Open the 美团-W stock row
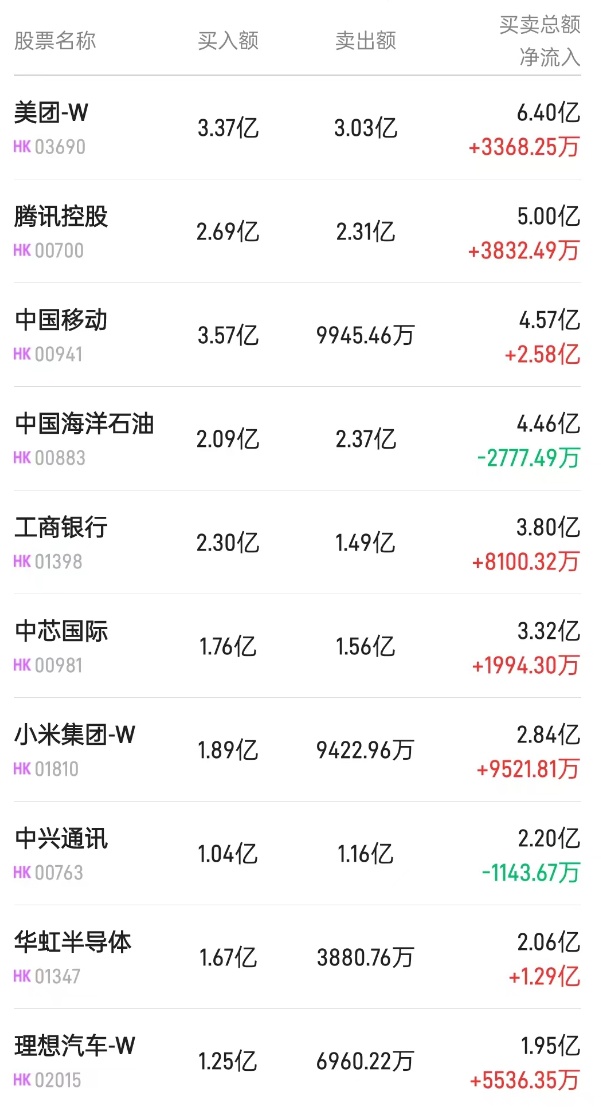 (52, 113)
